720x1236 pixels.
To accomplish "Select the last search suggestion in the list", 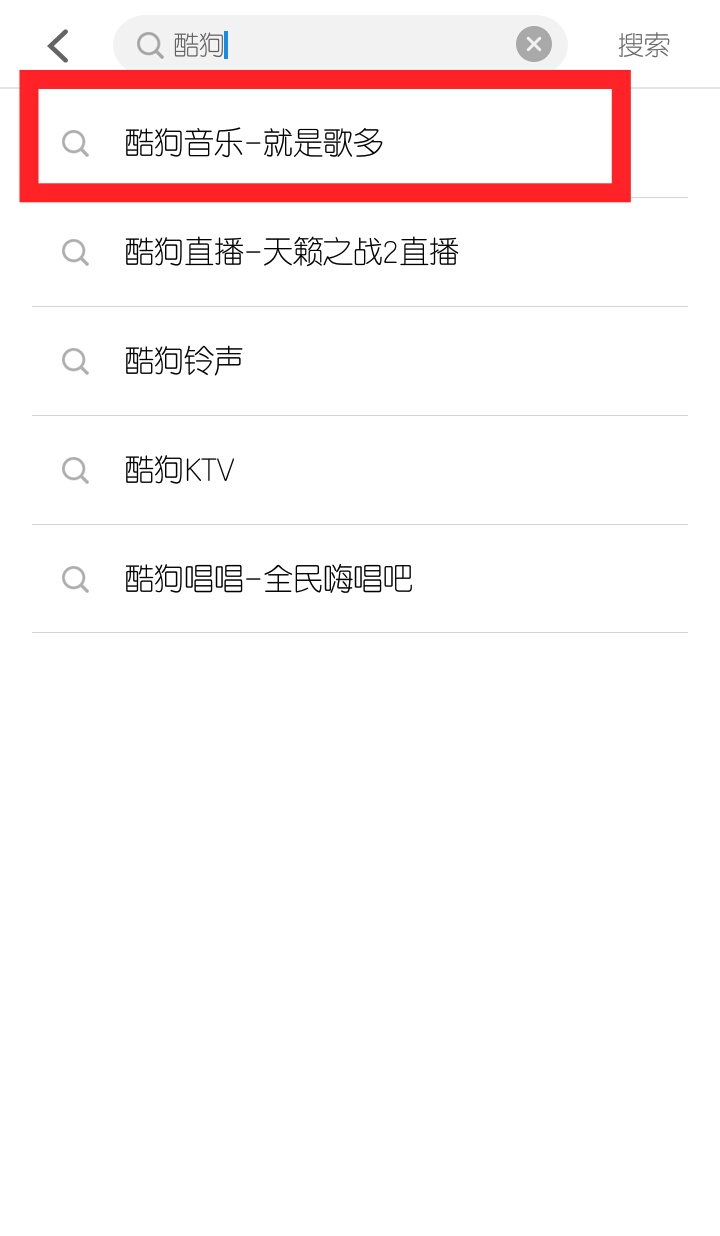I will (267, 579).
